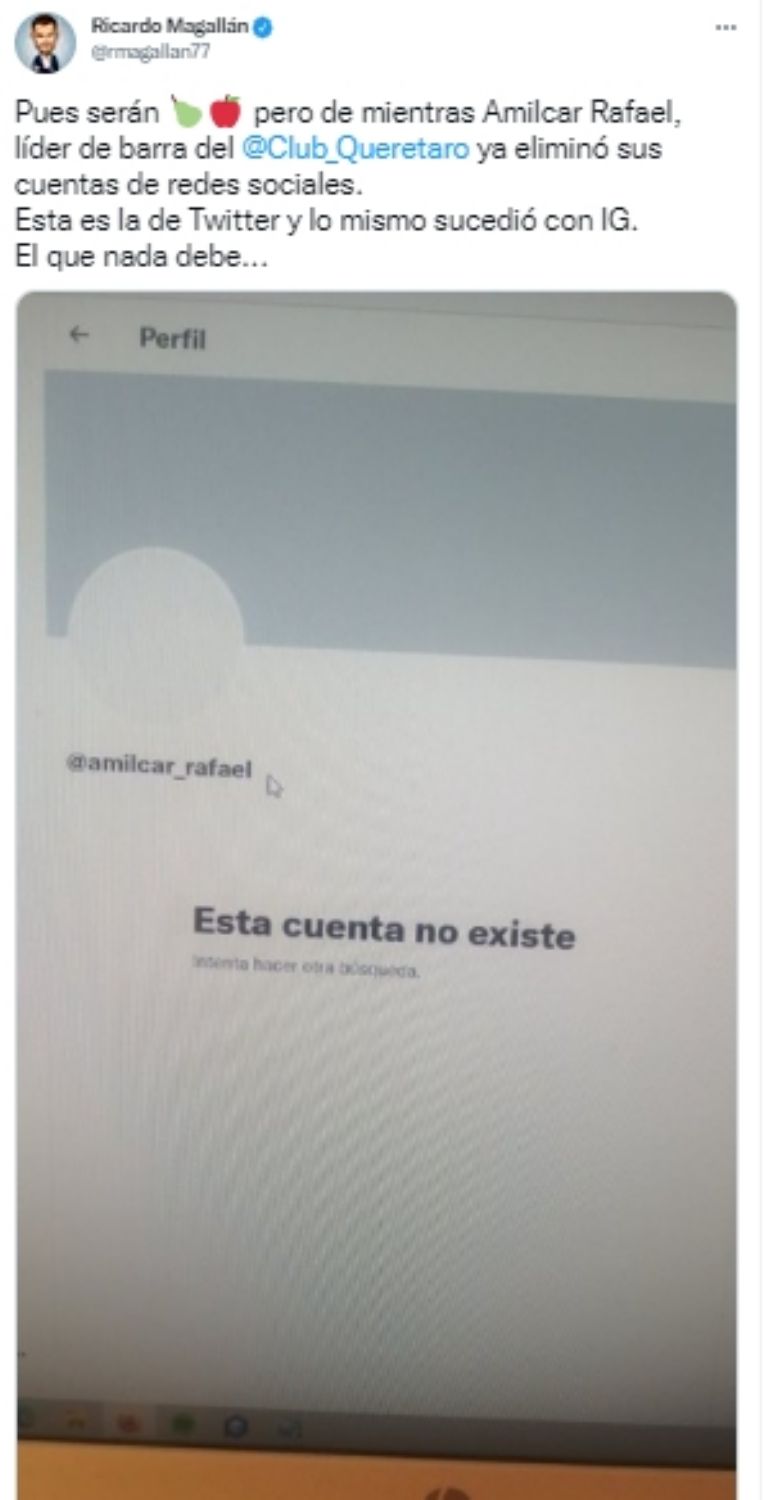Open the @Club_Queretaro mention link

[355, 152]
